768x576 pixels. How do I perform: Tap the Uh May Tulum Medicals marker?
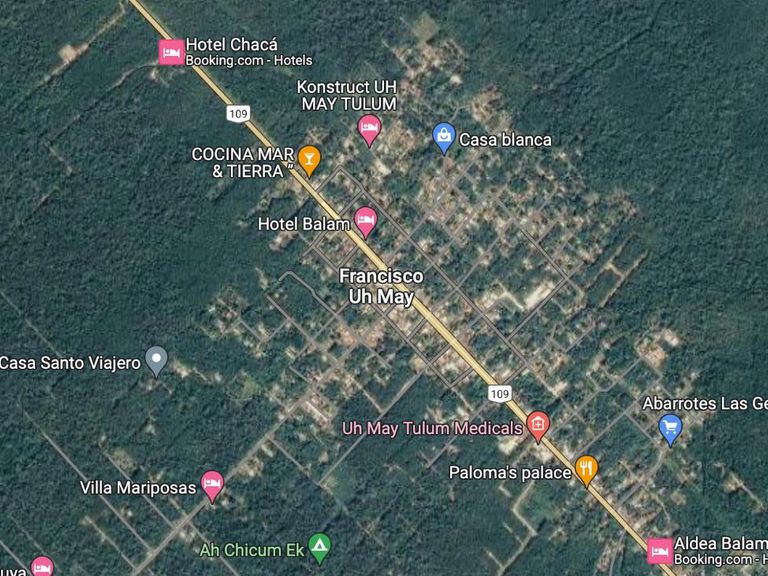tap(538, 426)
